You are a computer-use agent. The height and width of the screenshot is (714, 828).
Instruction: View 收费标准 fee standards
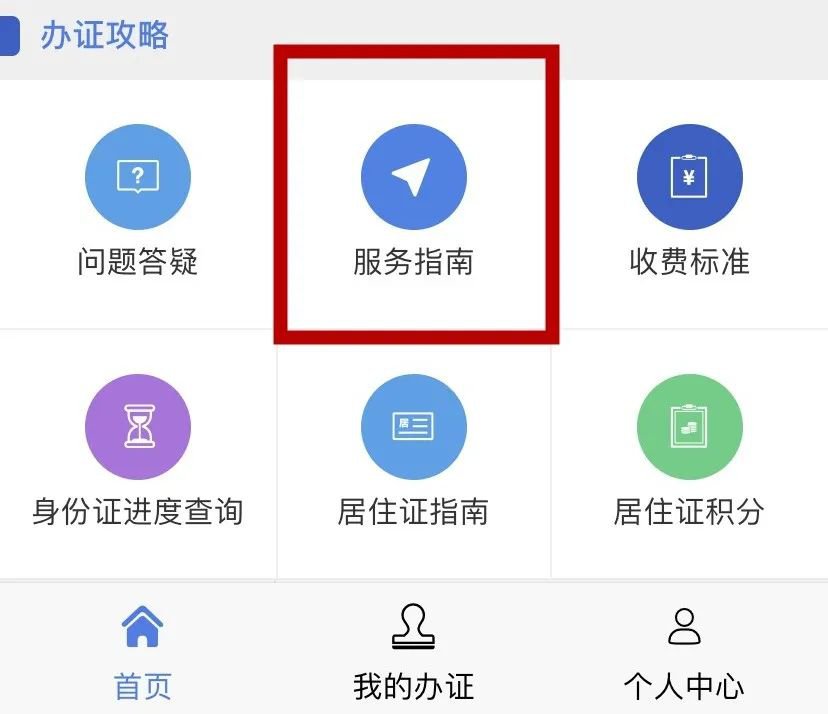click(690, 201)
